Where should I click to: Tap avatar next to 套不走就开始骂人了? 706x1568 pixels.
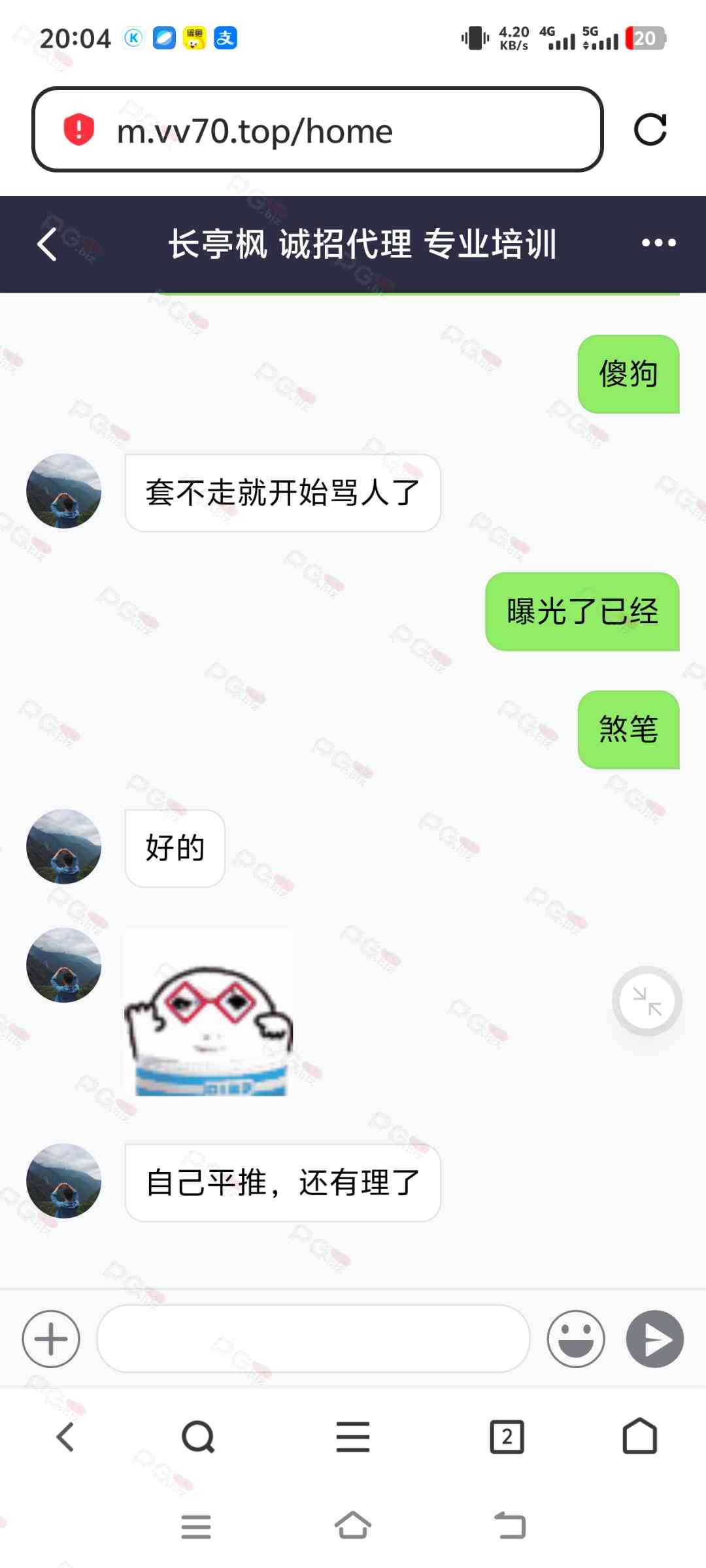coord(64,491)
